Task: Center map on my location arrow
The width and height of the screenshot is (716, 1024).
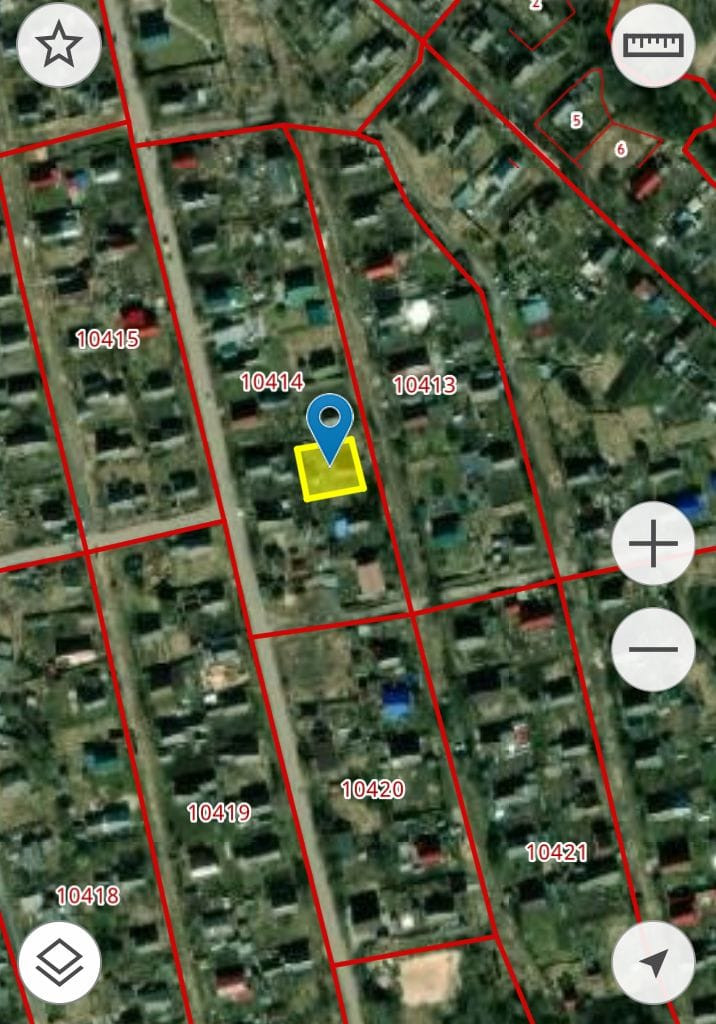Action: pos(653,963)
